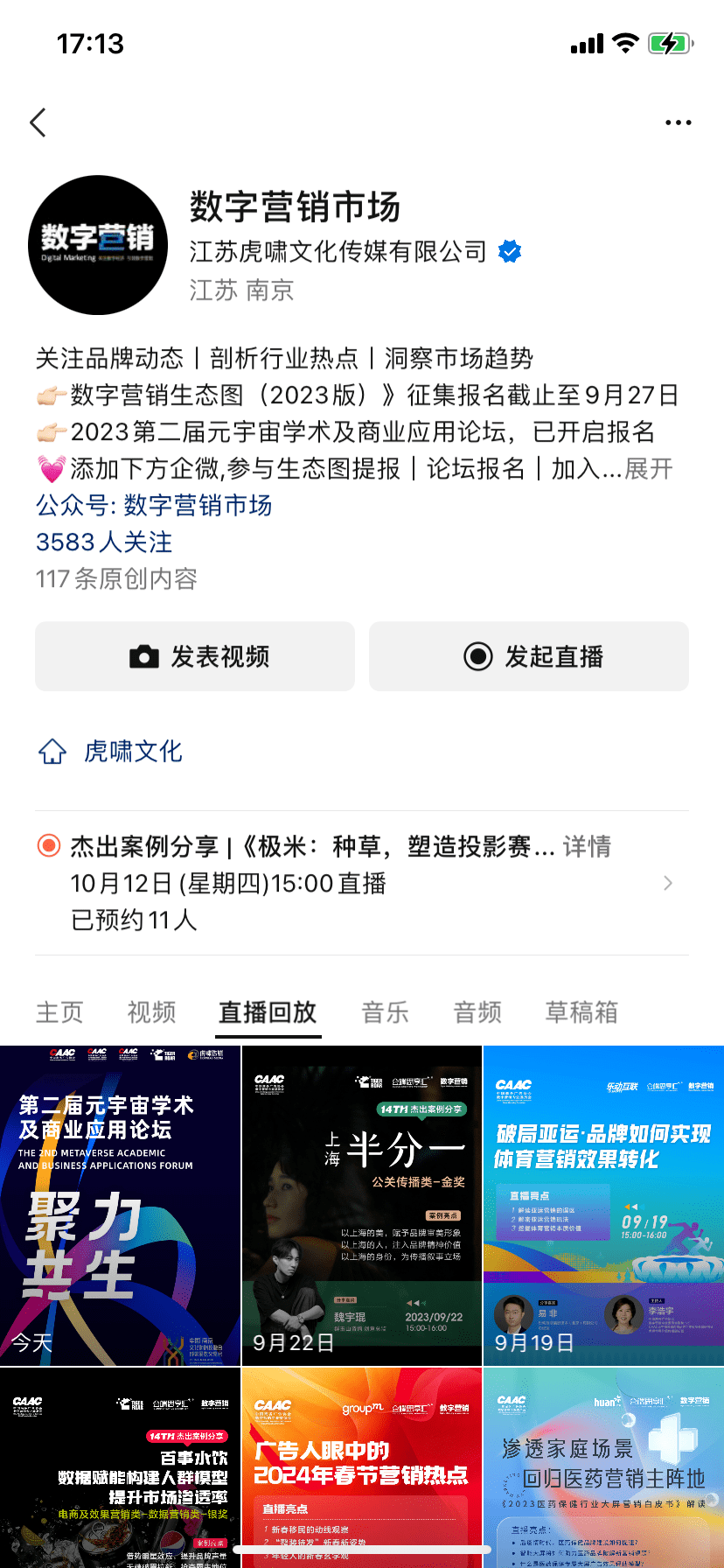724x1568 pixels.
Task: Tap 详情 to expand the live stream title
Action: click(586, 846)
